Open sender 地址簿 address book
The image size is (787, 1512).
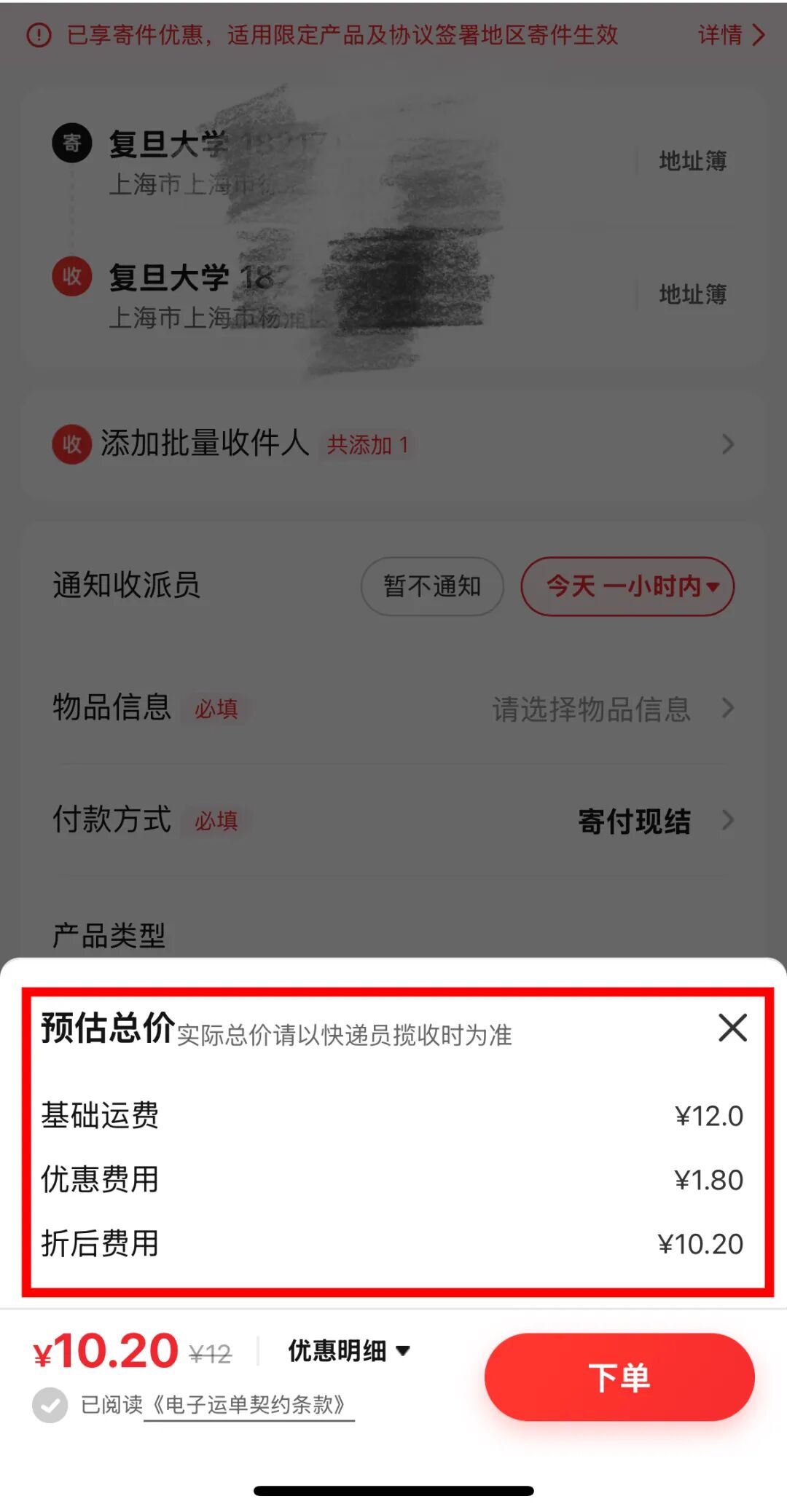coord(691,161)
